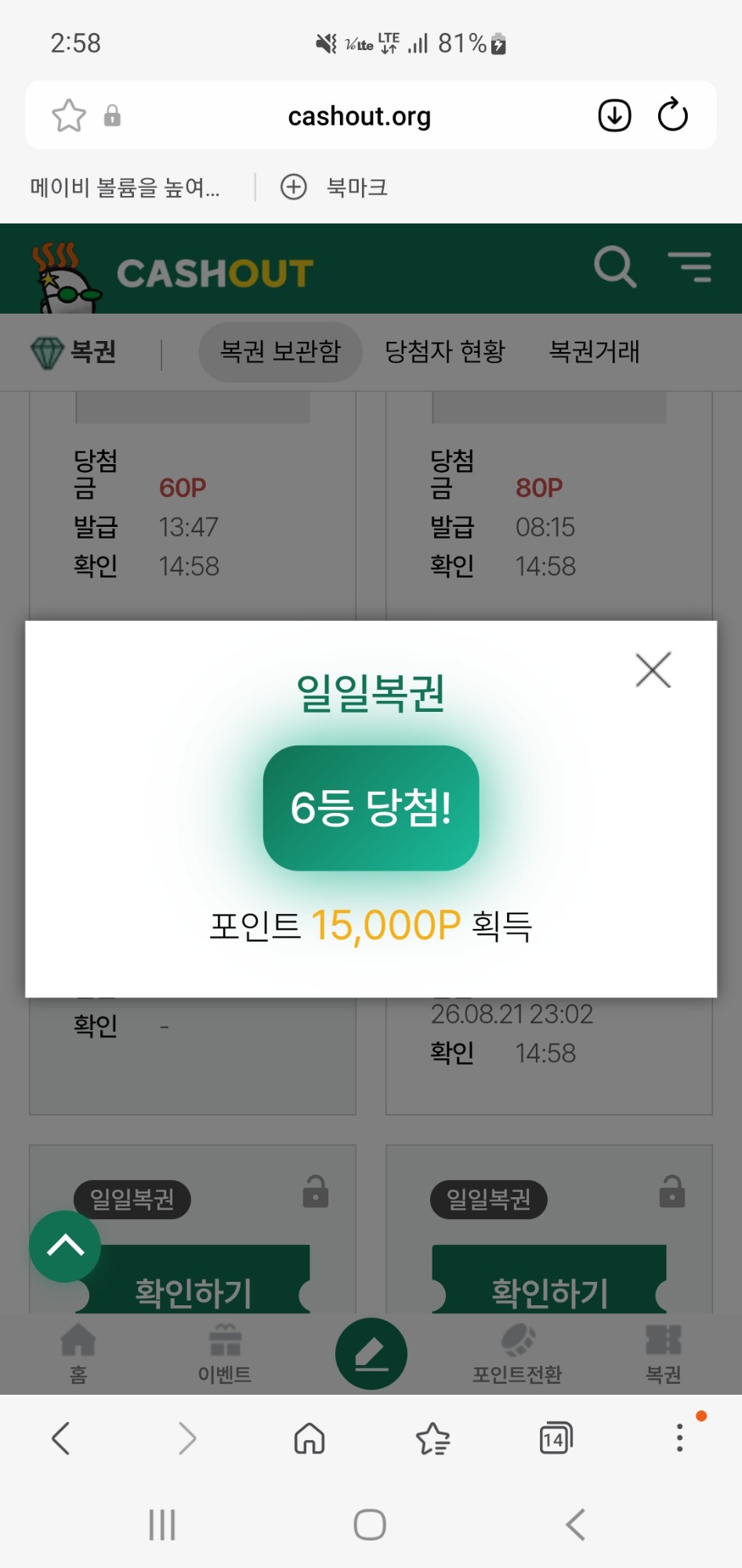The height and width of the screenshot is (1568, 742).
Task: Open the browser tabs showing 14
Action: (556, 1438)
